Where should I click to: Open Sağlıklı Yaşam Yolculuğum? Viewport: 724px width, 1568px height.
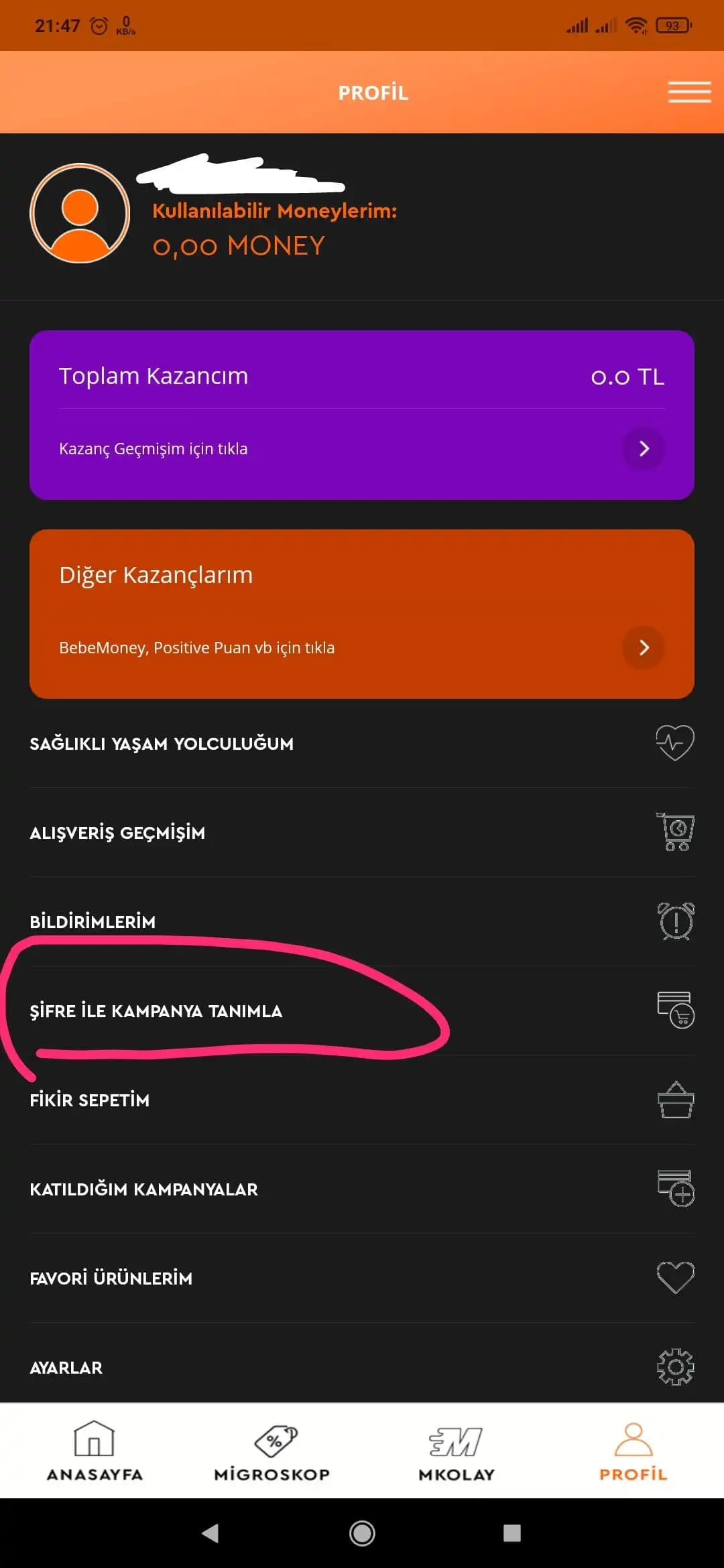(x=362, y=743)
